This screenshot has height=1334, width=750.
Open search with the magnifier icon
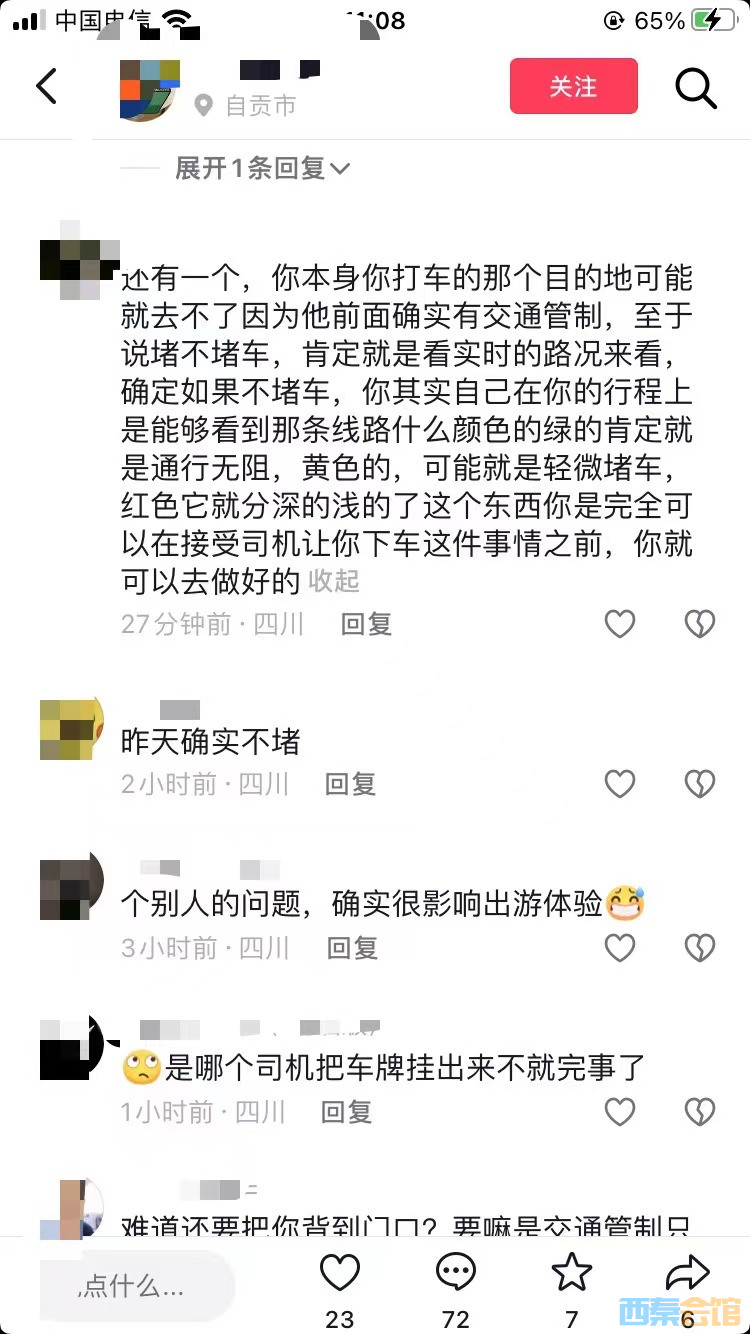tap(696, 88)
